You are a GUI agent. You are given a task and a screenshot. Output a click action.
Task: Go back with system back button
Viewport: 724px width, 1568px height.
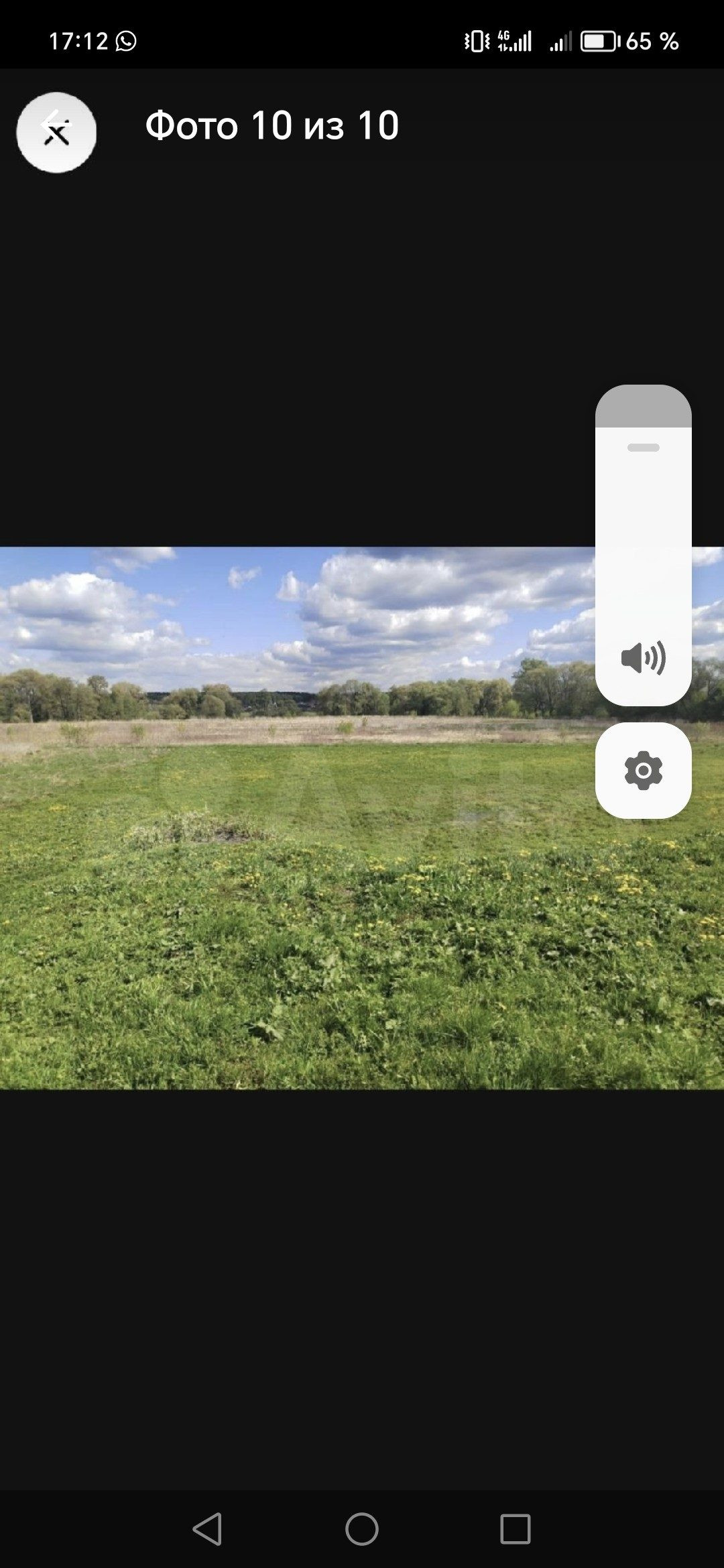[207, 1529]
